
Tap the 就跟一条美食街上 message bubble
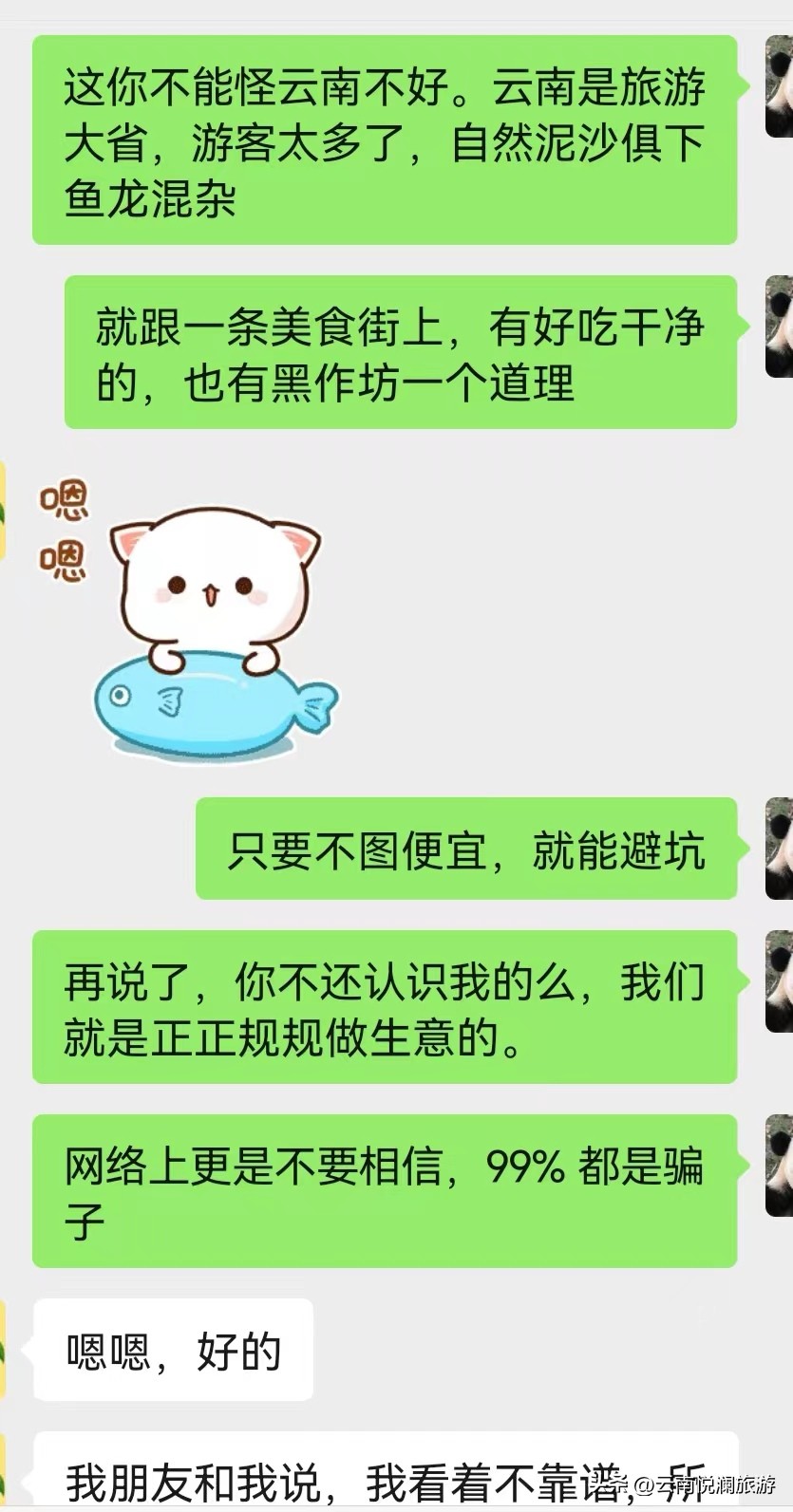point(402,351)
